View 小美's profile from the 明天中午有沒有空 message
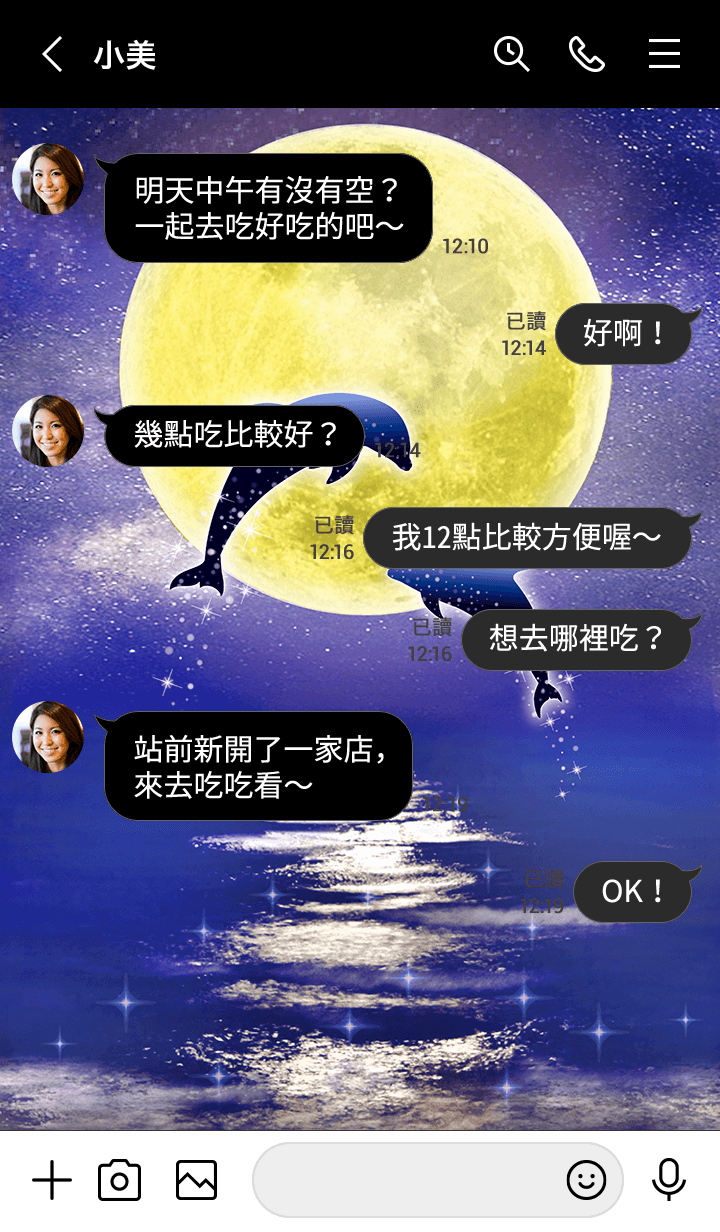This screenshot has width=720, height=1232. (x=48, y=180)
